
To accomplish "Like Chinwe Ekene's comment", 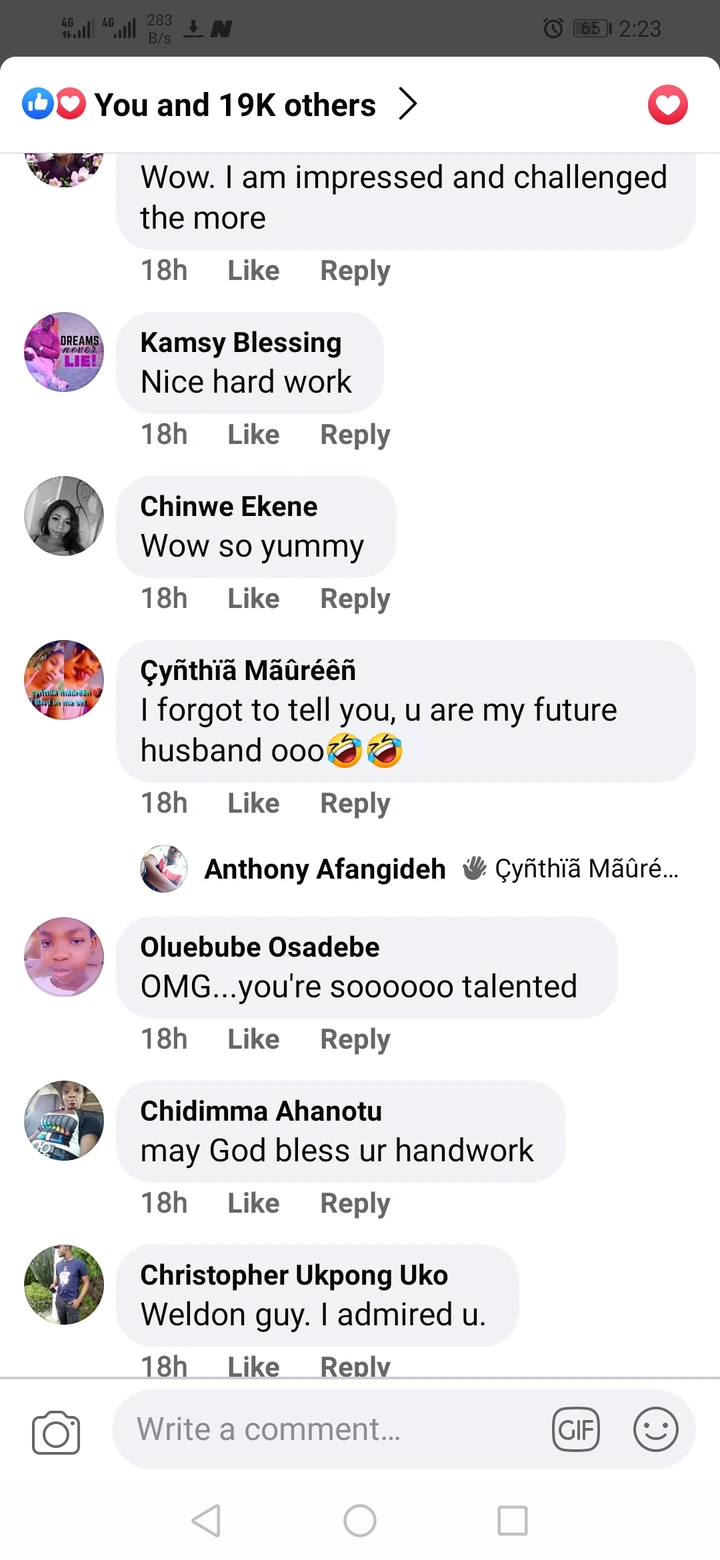I will tap(253, 598).
